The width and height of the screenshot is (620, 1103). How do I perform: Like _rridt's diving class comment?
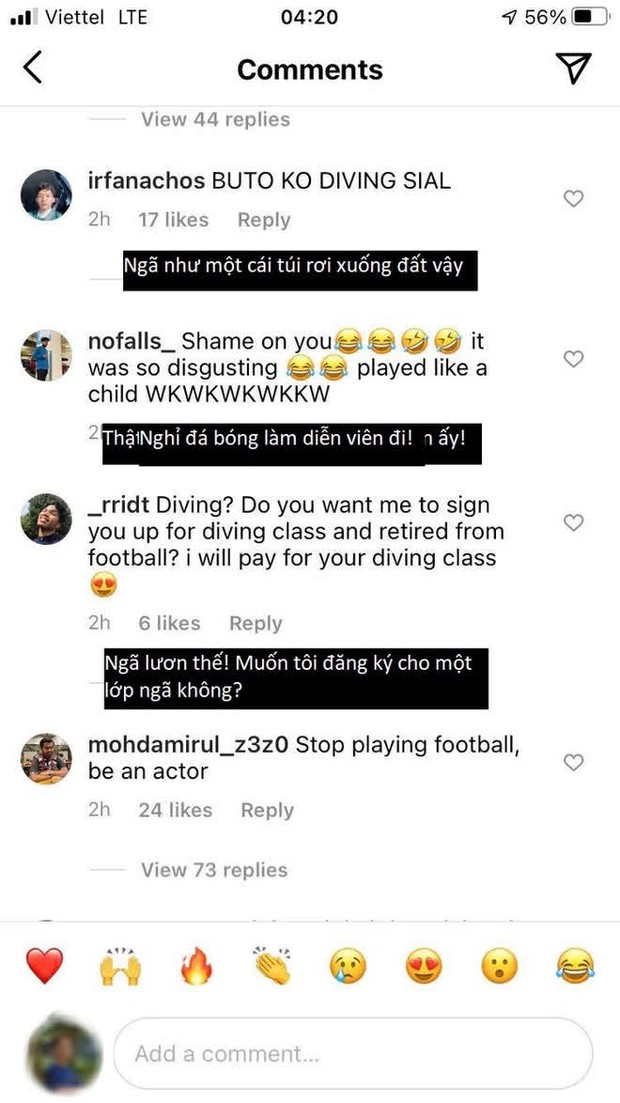click(x=573, y=523)
